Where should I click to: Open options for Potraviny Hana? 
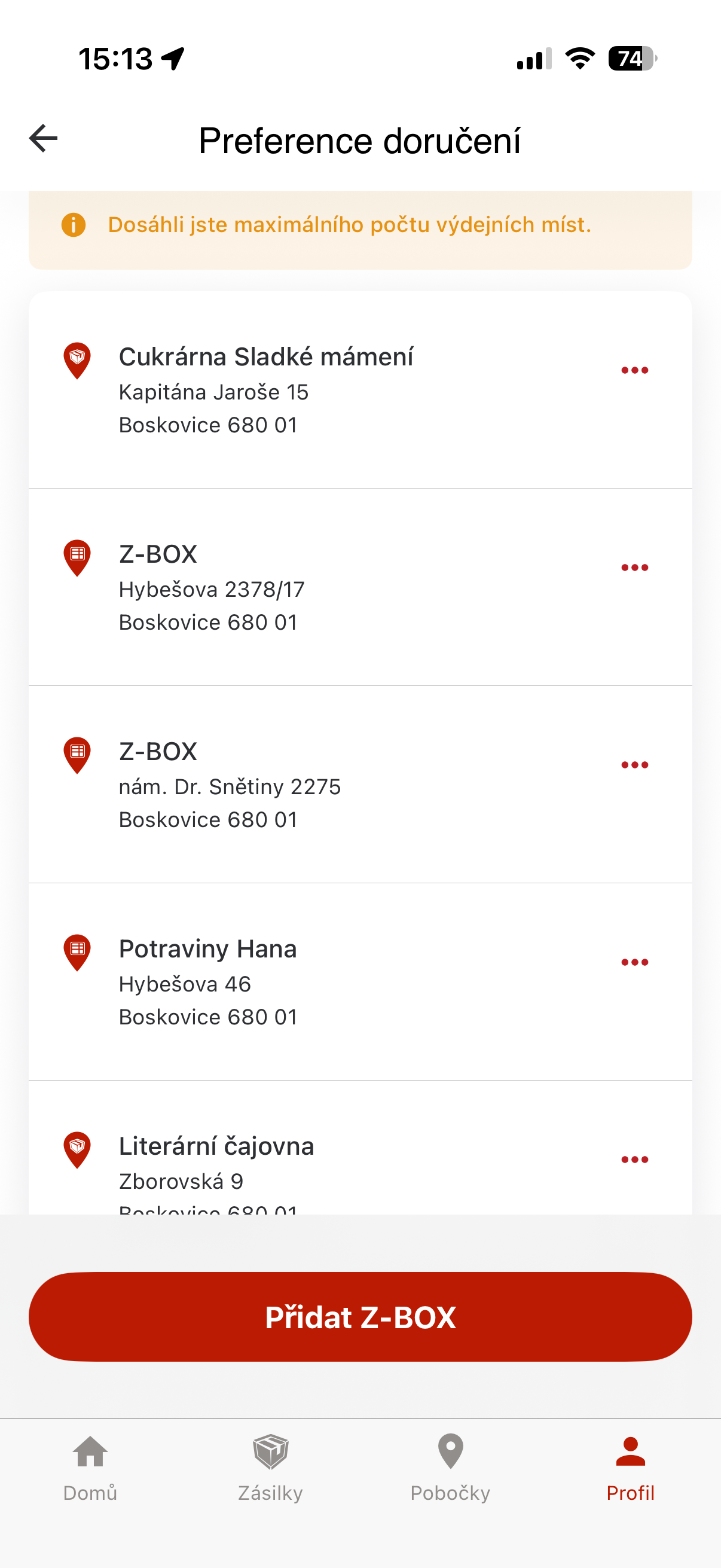point(634,962)
